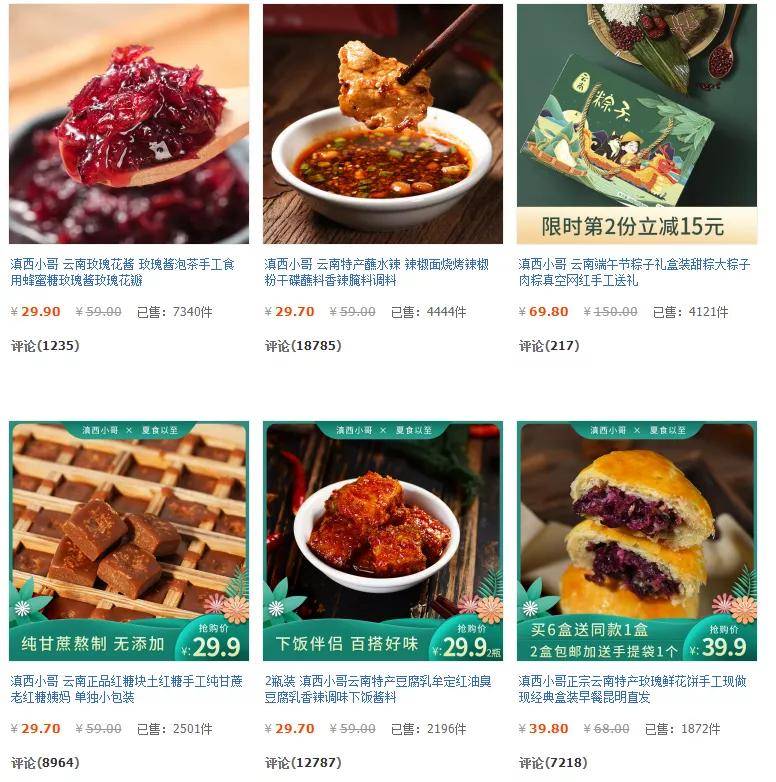The image size is (776, 782).
Task: Open the 红糖块 brown sugar product image
Action: pyautogui.click(x=129, y=541)
